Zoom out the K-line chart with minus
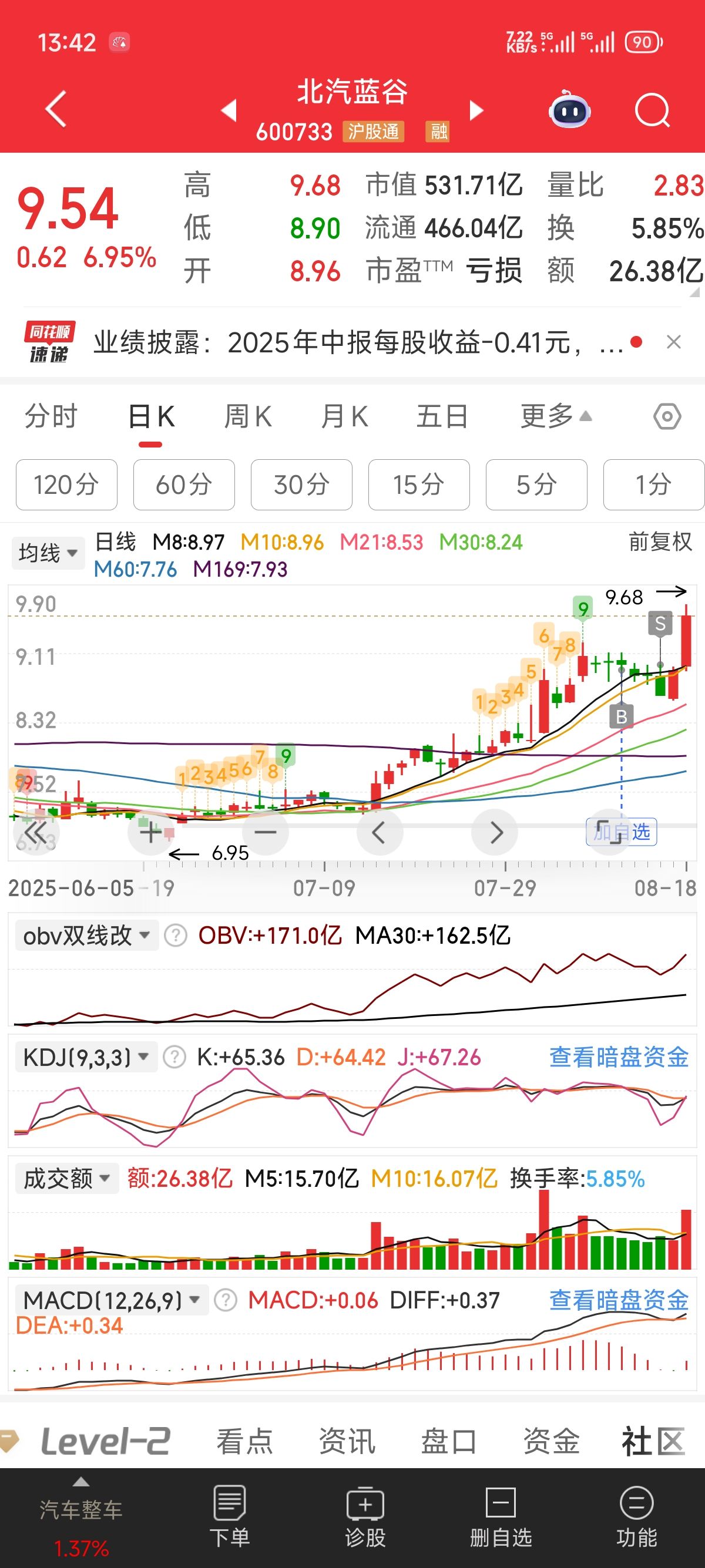Screen dimensions: 705x1568 click(x=266, y=832)
